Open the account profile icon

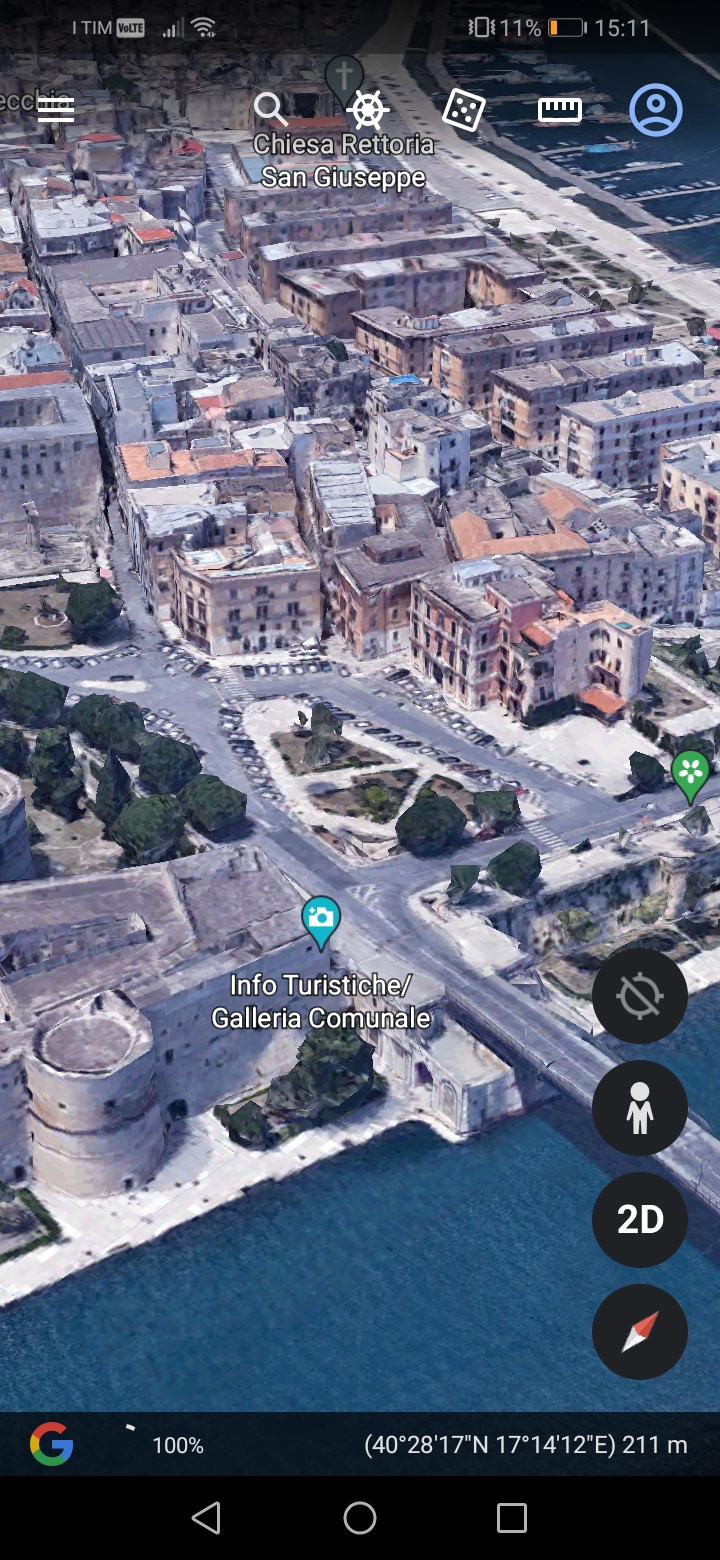click(x=656, y=110)
